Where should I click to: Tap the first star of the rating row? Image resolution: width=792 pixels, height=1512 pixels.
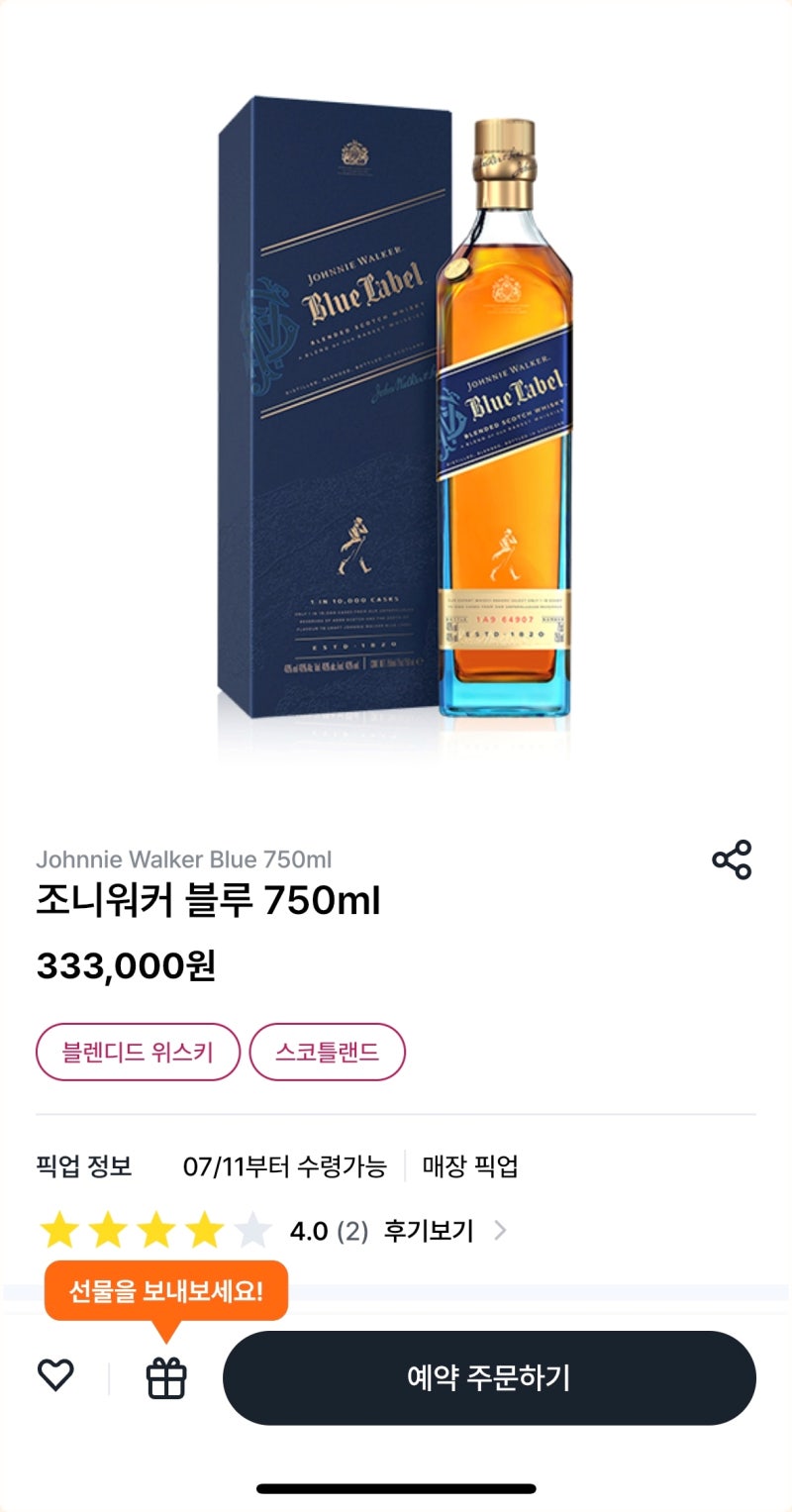point(61,1230)
